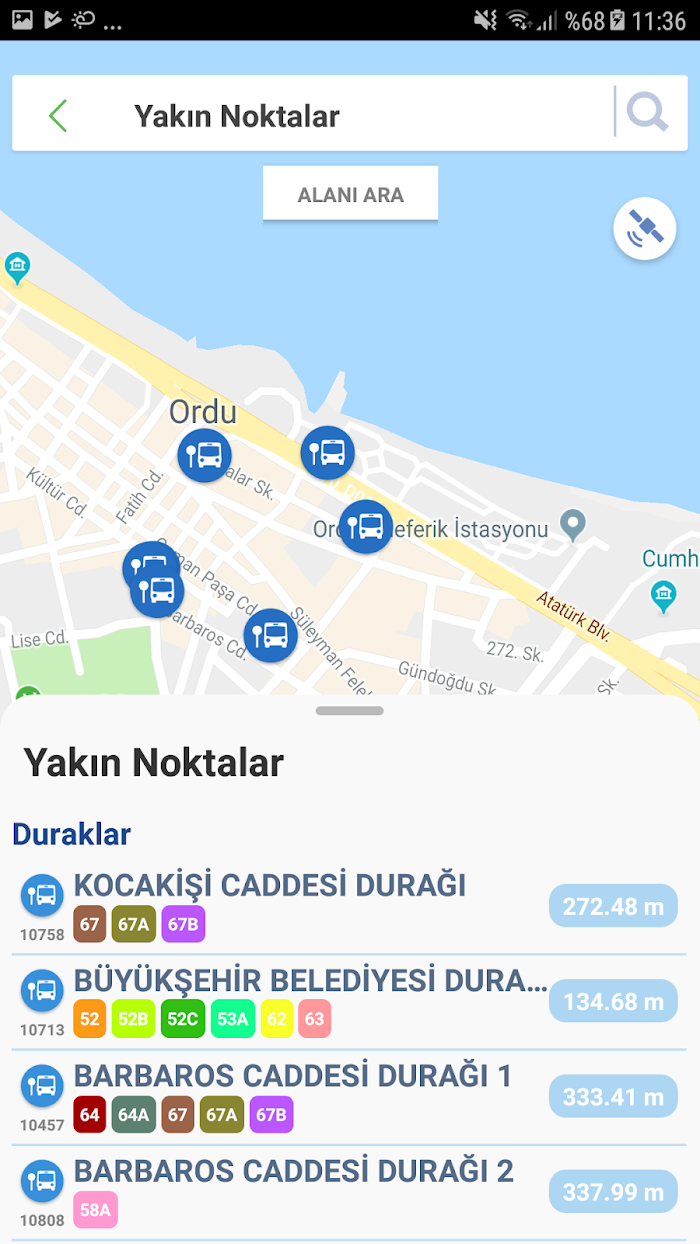Image resolution: width=700 pixels, height=1244 pixels.
Task: Tap the sheet handle above Yakın Noktalar
Action: coord(350,711)
